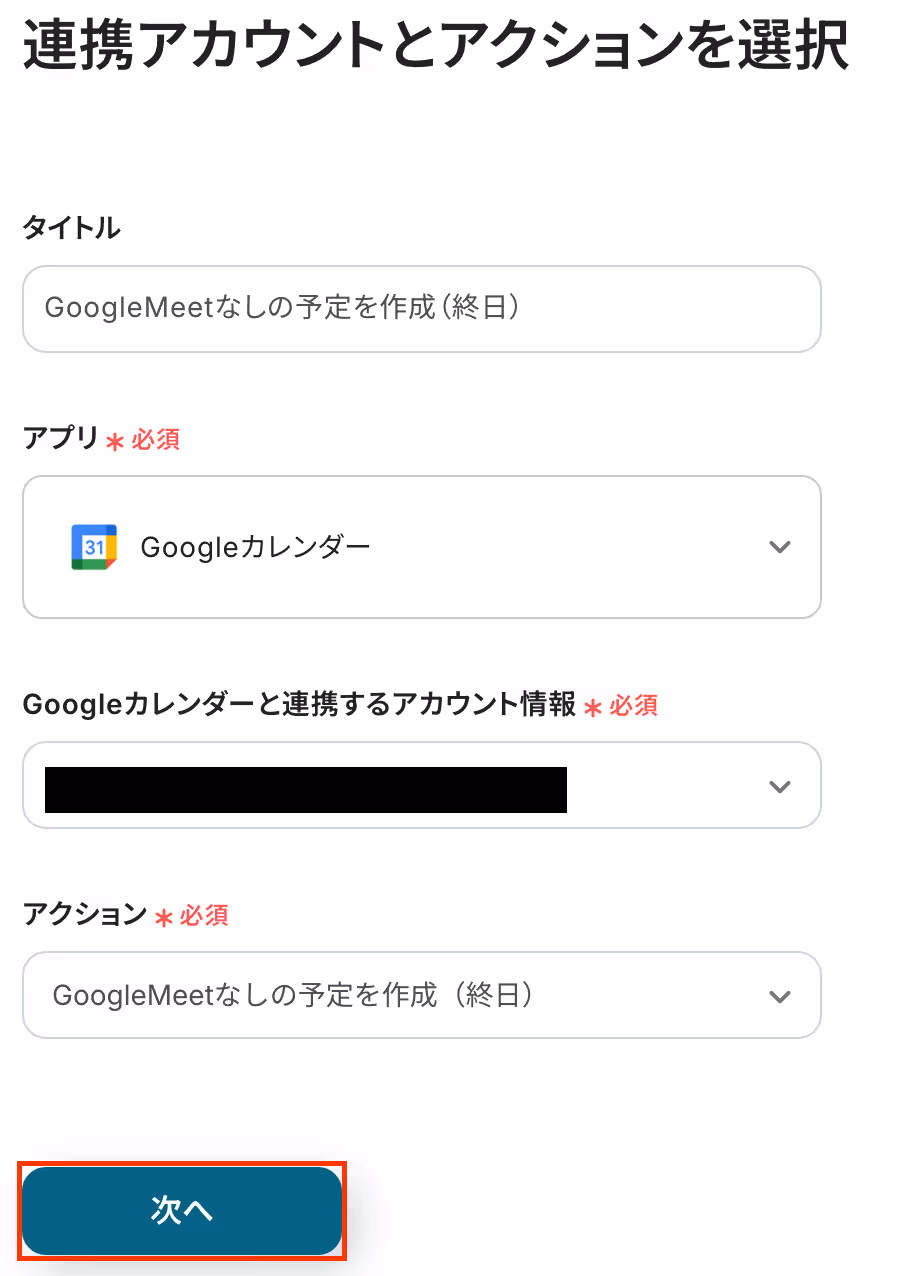Edit the タイトル text field
Image resolution: width=916 pixels, height=1276 pixels.
(421, 309)
